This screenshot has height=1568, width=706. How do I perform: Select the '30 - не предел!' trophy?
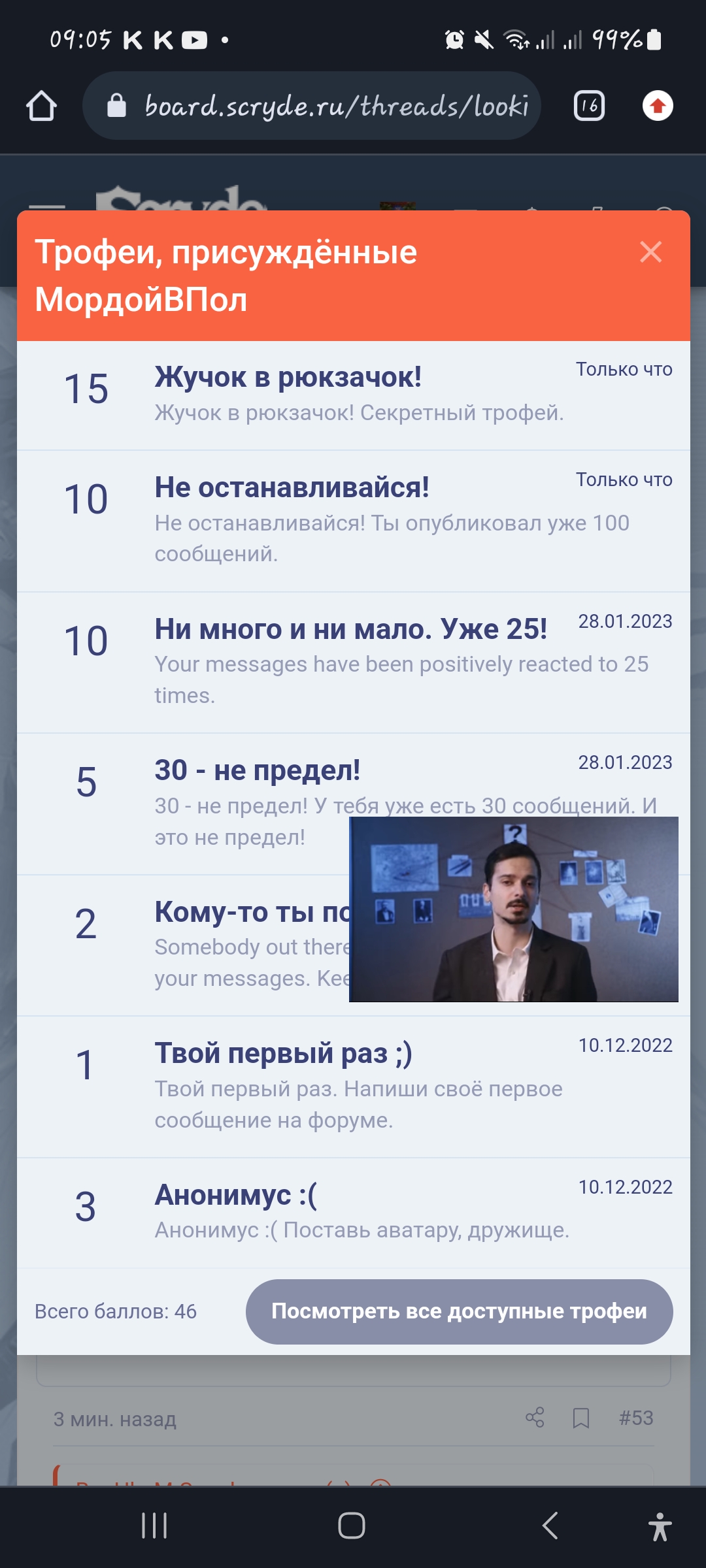(258, 771)
